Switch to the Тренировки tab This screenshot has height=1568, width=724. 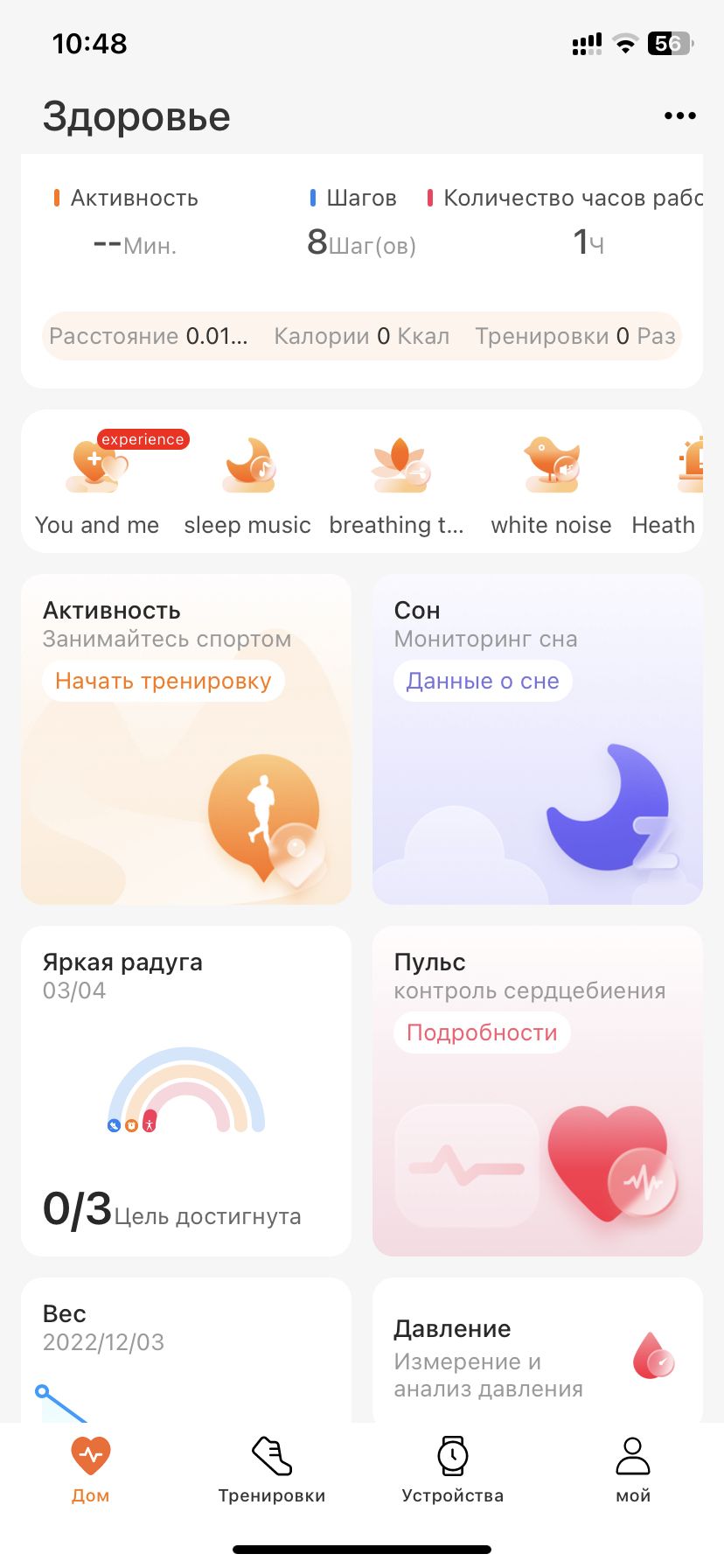click(272, 1470)
